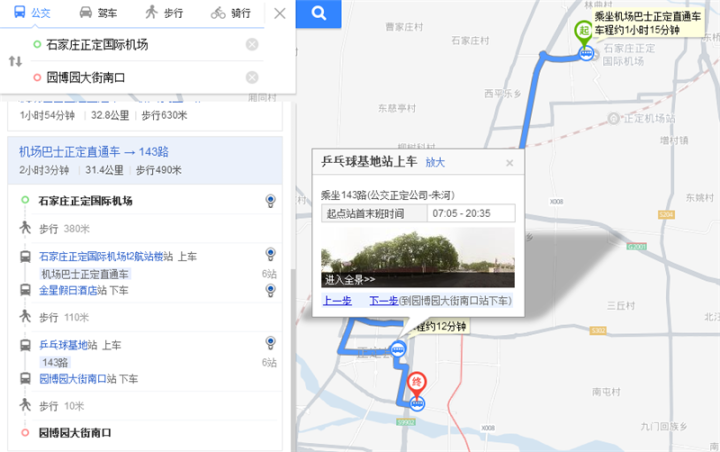
Task: Edit the destination field 园博园大街南口
Action: coord(130,77)
